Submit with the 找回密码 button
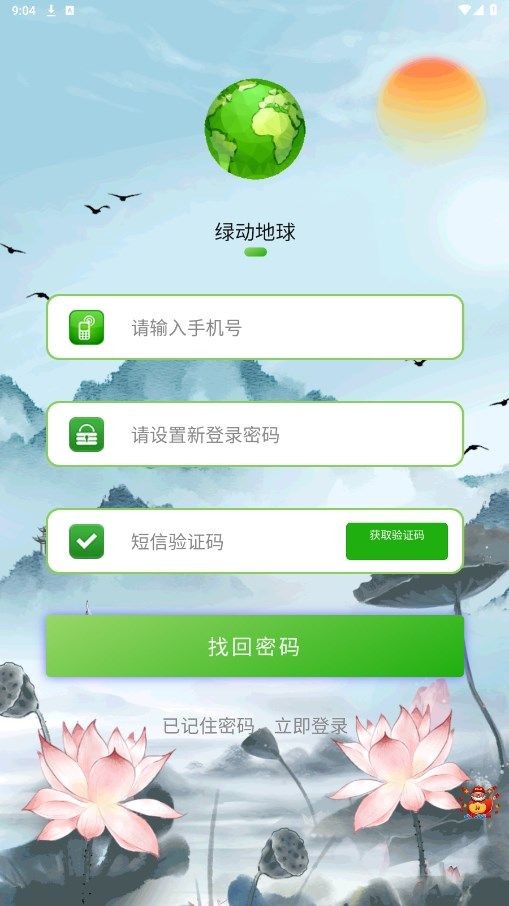 (x=255, y=646)
